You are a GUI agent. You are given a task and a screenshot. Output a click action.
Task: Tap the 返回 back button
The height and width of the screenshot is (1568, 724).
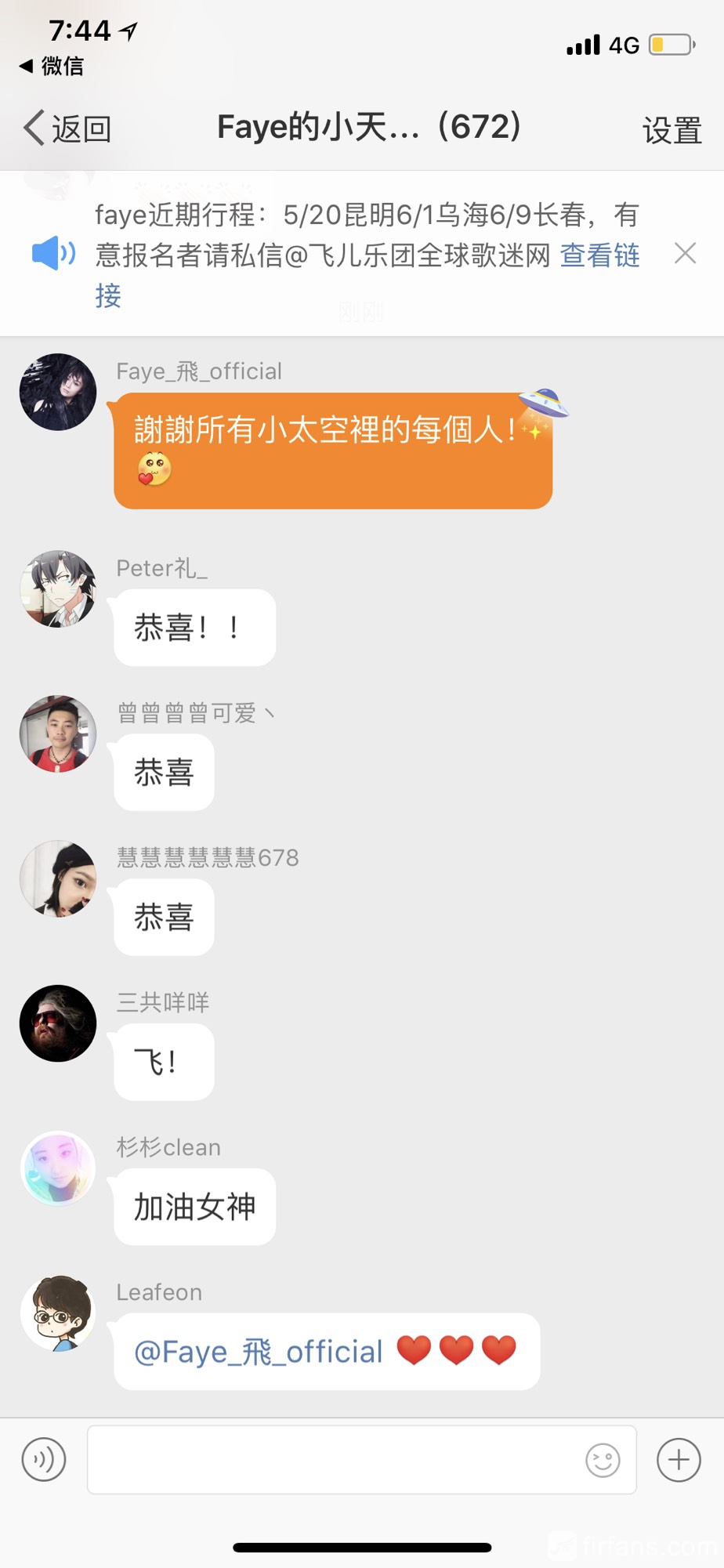point(67,128)
